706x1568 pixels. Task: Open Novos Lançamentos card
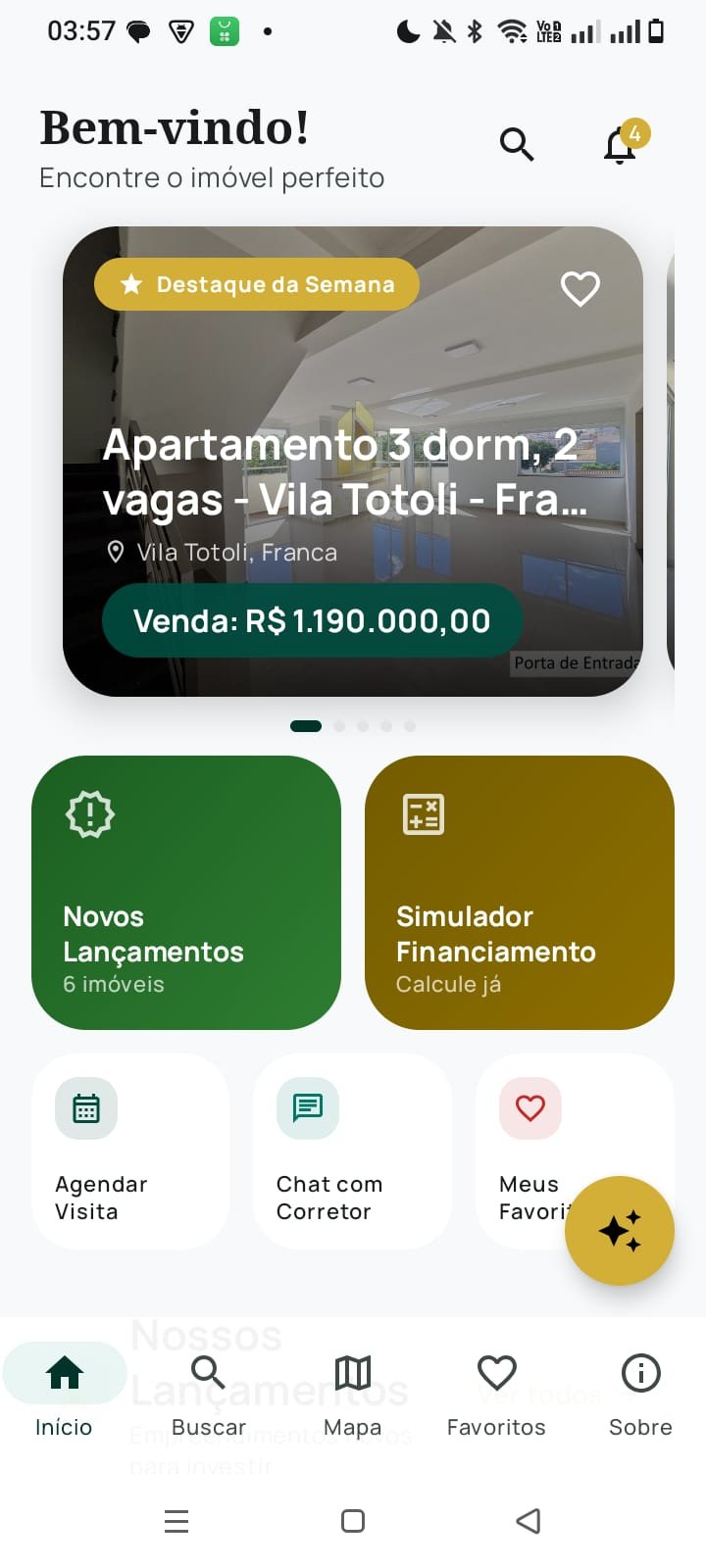(186, 892)
